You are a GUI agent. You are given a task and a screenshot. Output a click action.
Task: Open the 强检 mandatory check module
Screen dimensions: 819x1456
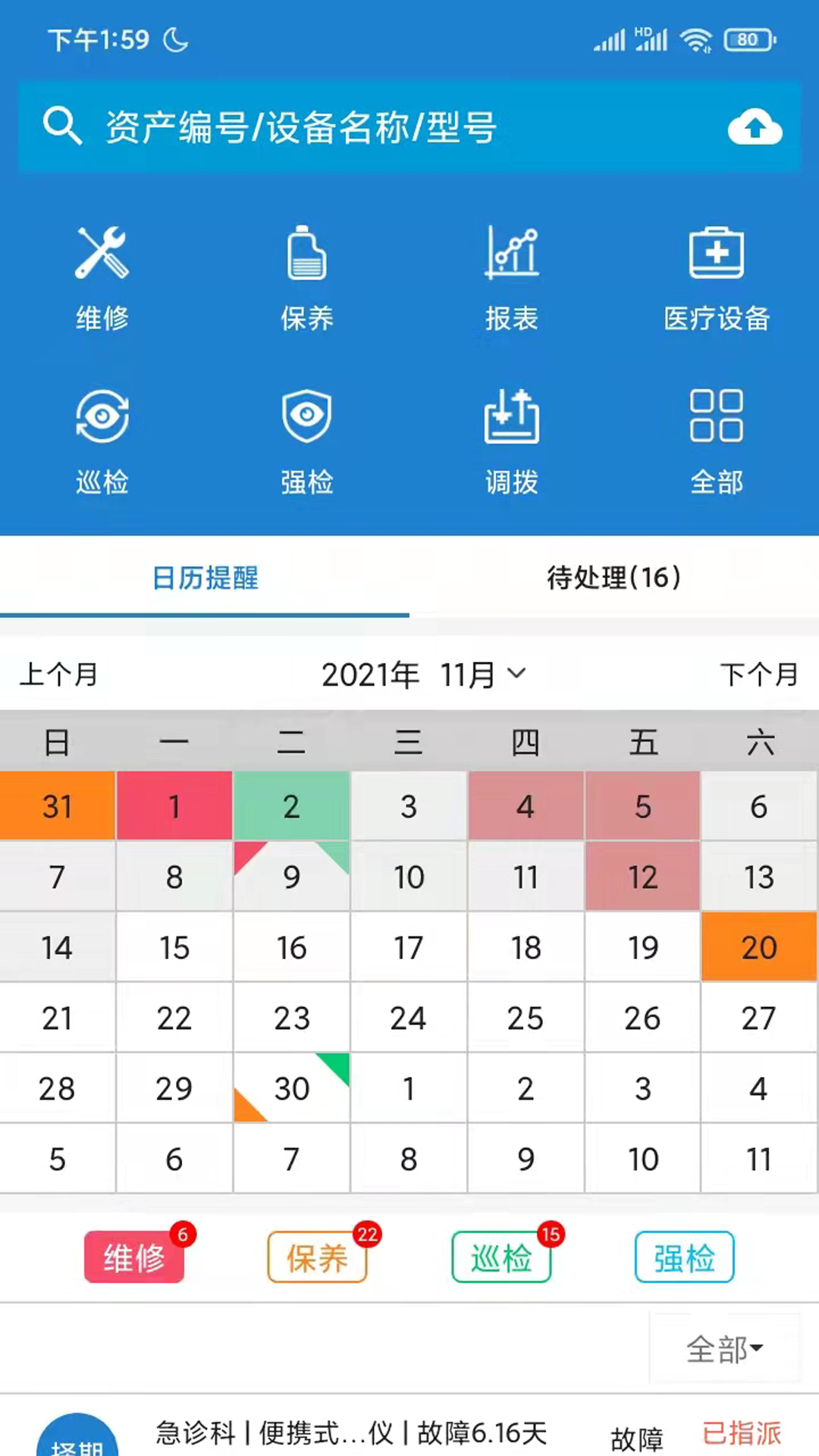pos(307,441)
